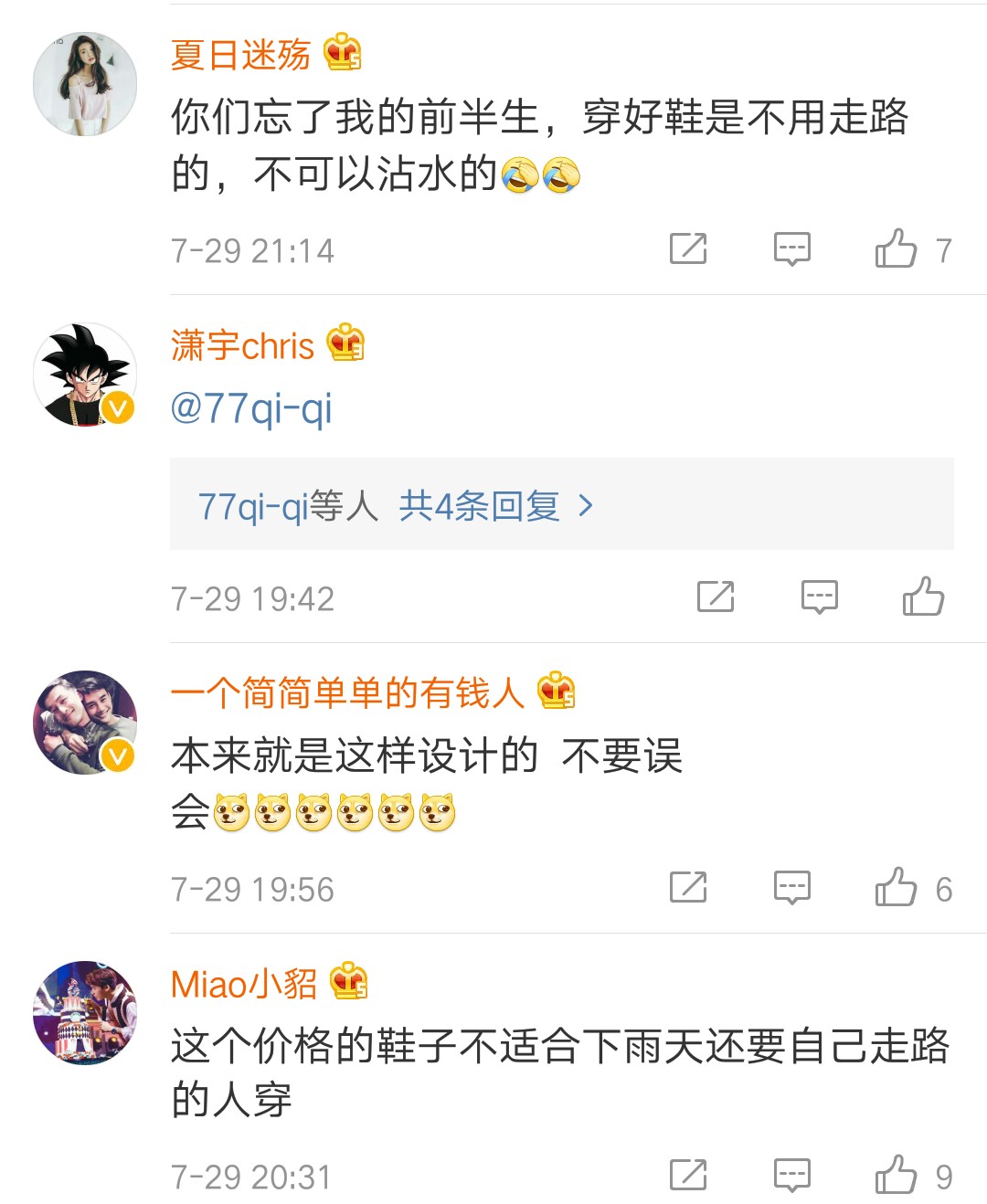Click the timestamp 7-29 21:14
The image size is (987, 1204).
(253, 248)
